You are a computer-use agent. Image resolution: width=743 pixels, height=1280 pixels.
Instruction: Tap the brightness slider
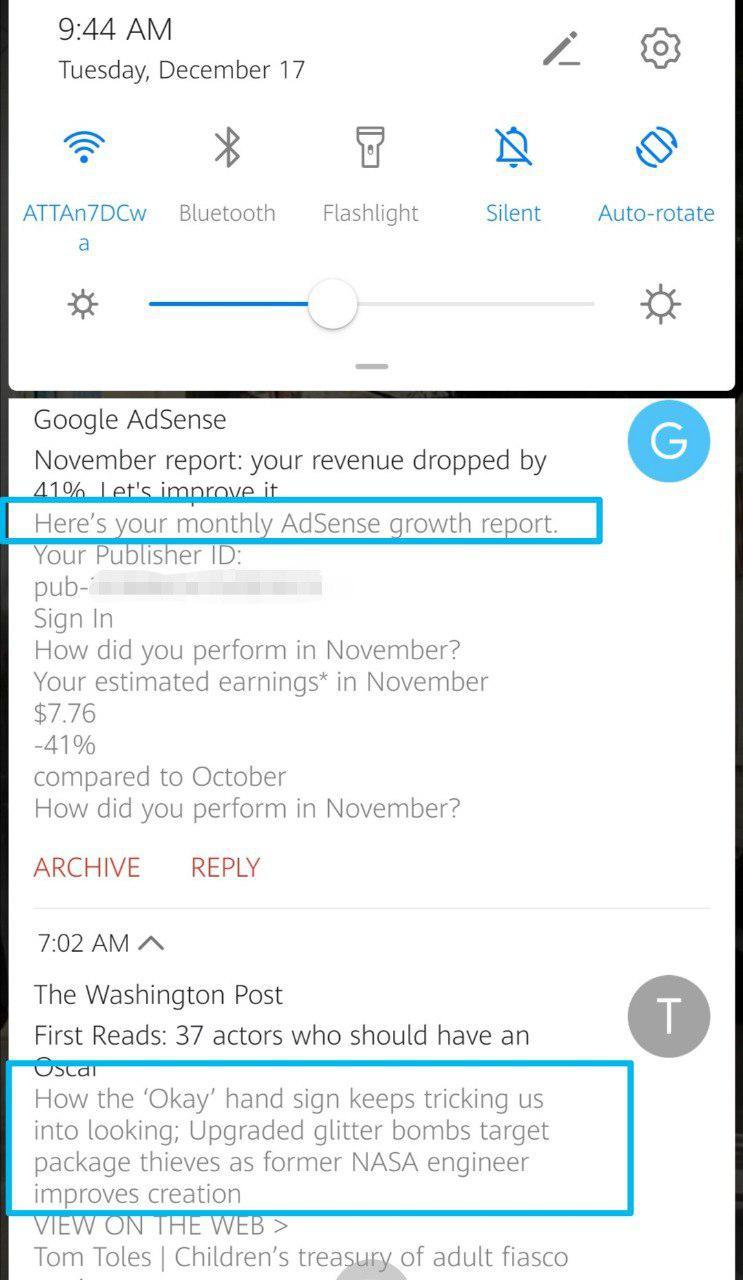click(371, 304)
